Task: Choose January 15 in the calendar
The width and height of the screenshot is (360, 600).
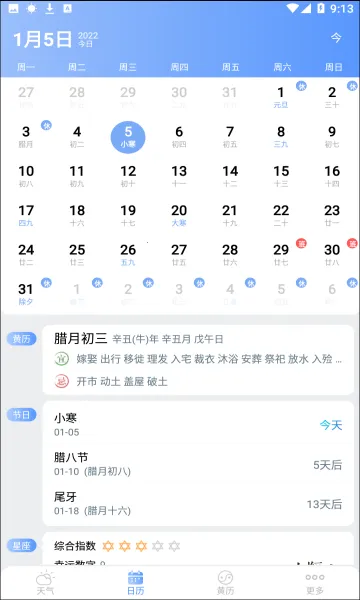Action: coord(281,176)
